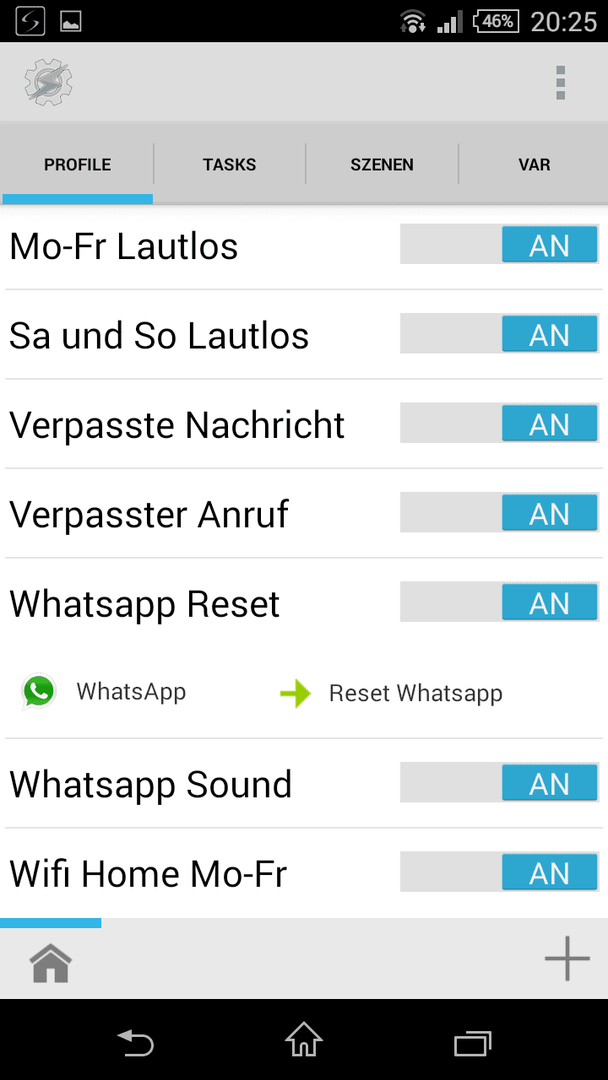
Task: Open the WhatsApp application context
Action: 104,692
